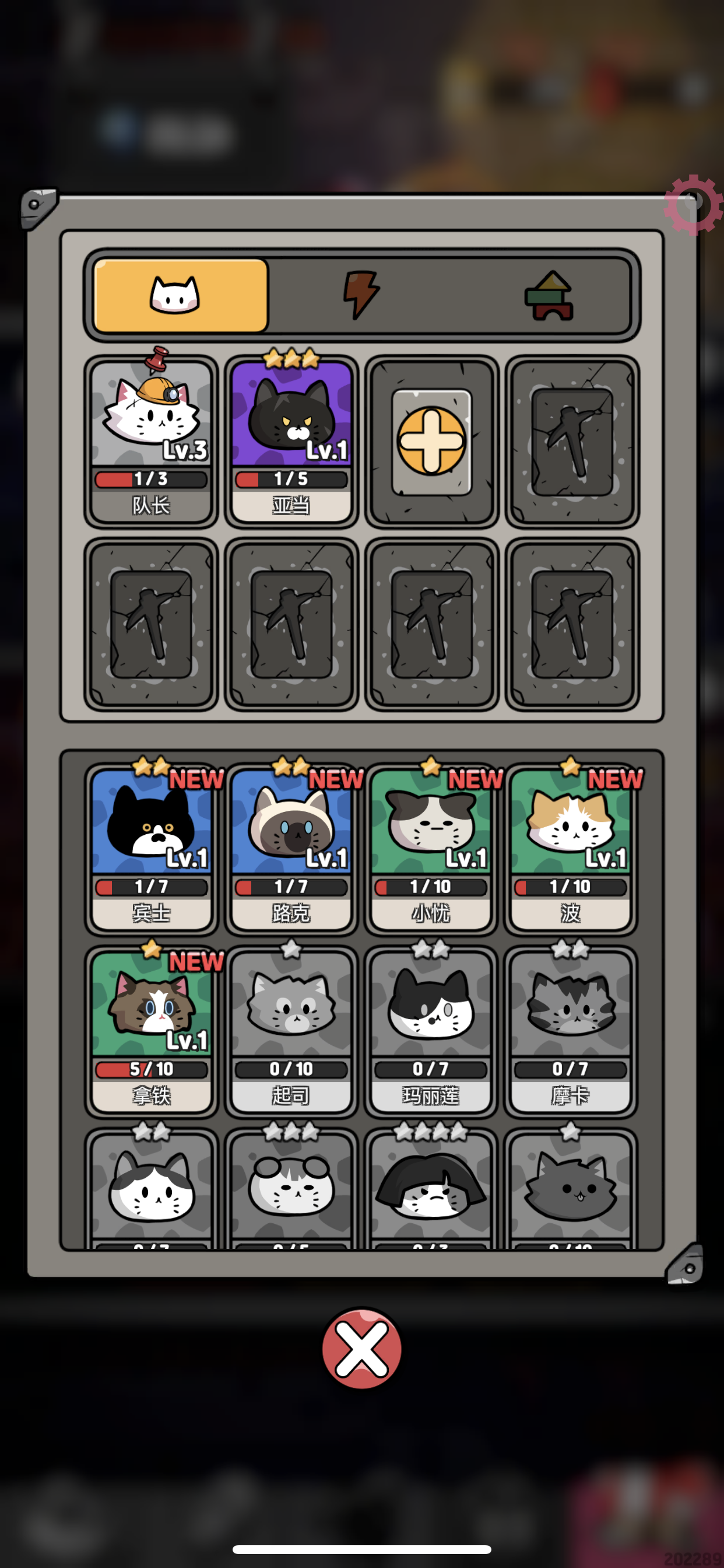Open the settings gear
724x1568 pixels.
pyautogui.click(x=694, y=204)
